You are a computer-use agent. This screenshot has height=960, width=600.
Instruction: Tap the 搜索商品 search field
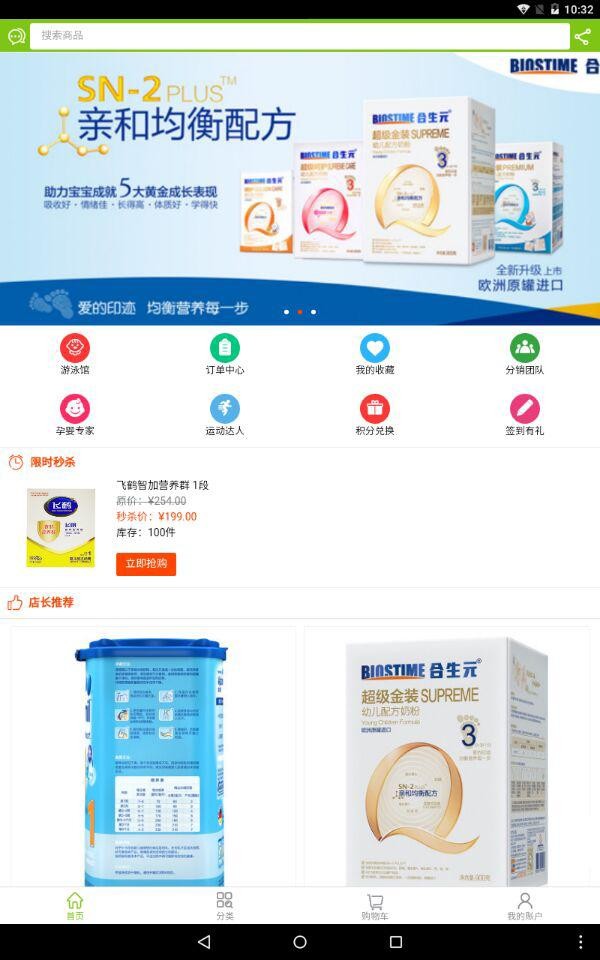pos(299,36)
